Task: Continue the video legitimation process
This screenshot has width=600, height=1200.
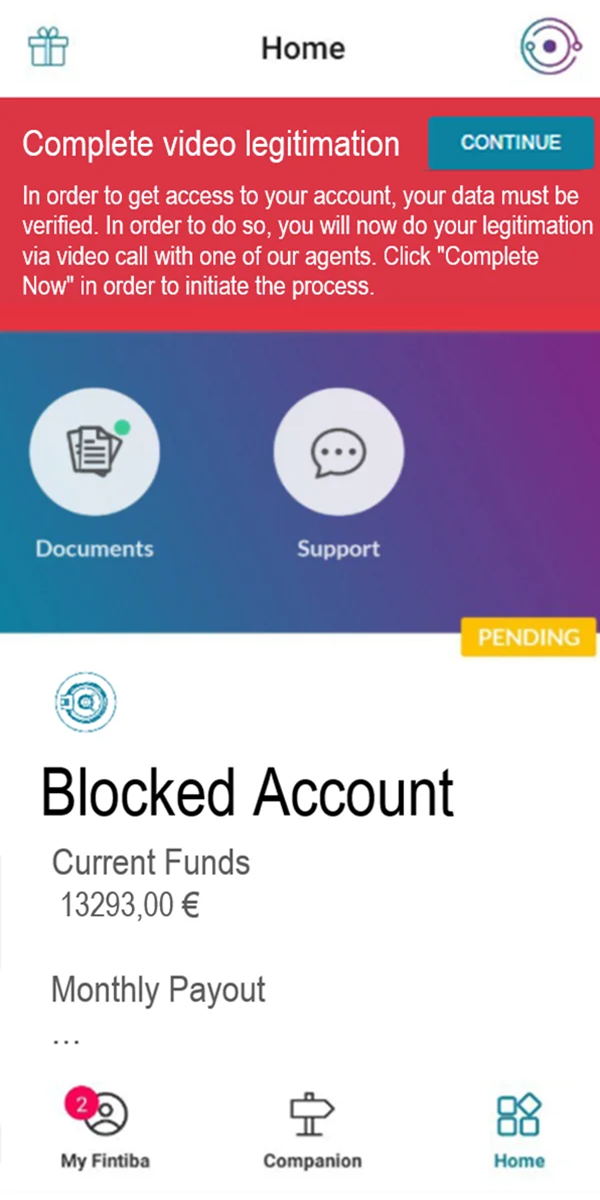Action: pyautogui.click(x=510, y=143)
